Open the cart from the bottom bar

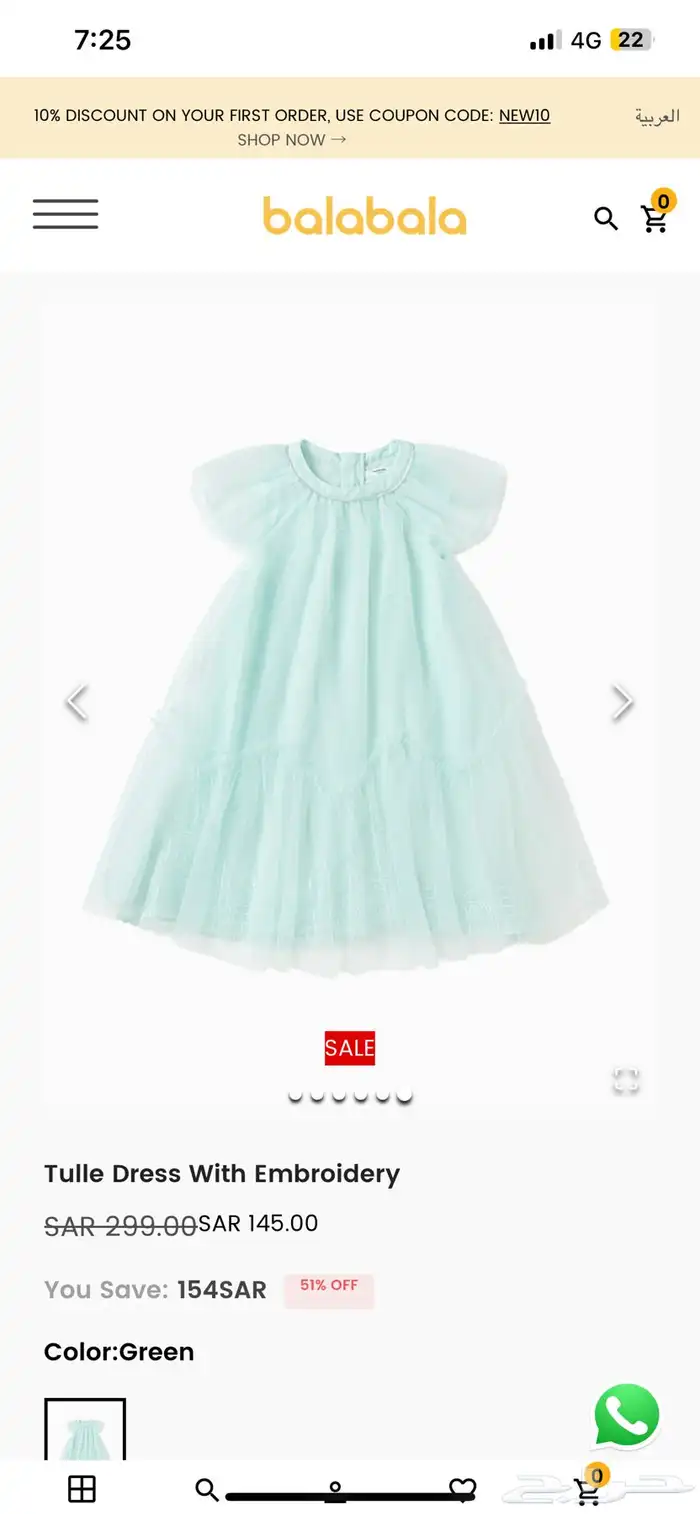(x=588, y=1489)
